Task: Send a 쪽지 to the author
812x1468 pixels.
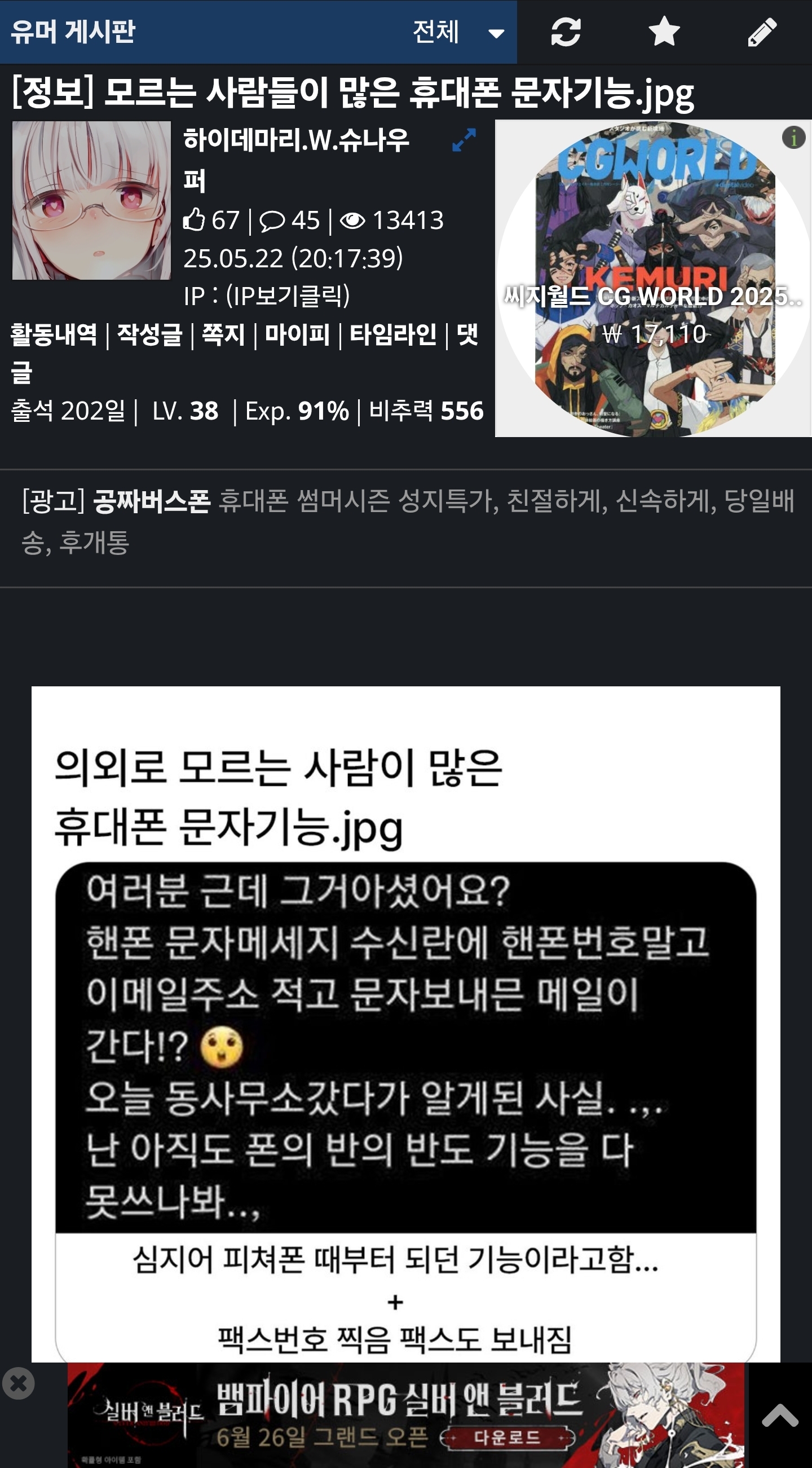Action: click(x=223, y=334)
